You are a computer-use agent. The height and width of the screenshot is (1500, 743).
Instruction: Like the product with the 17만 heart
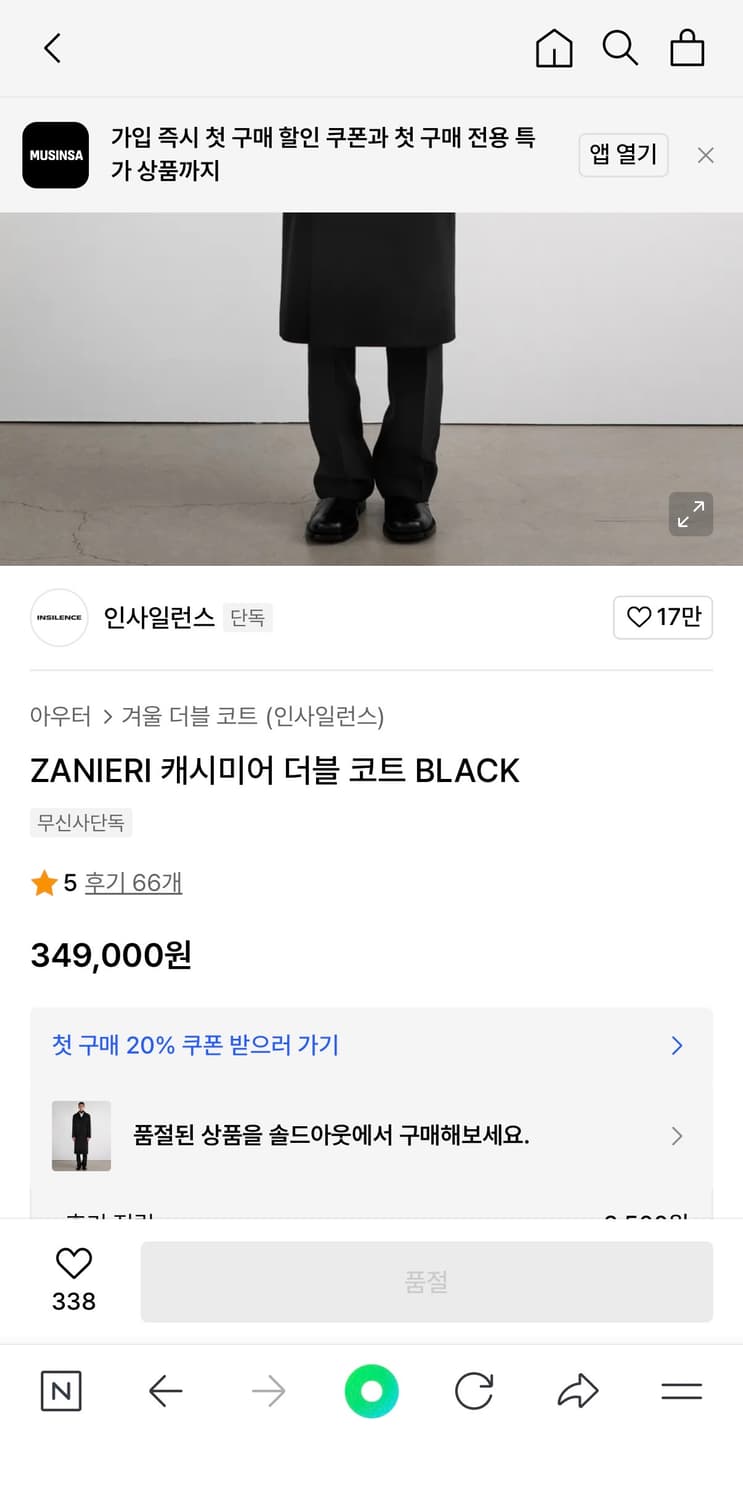(x=663, y=618)
